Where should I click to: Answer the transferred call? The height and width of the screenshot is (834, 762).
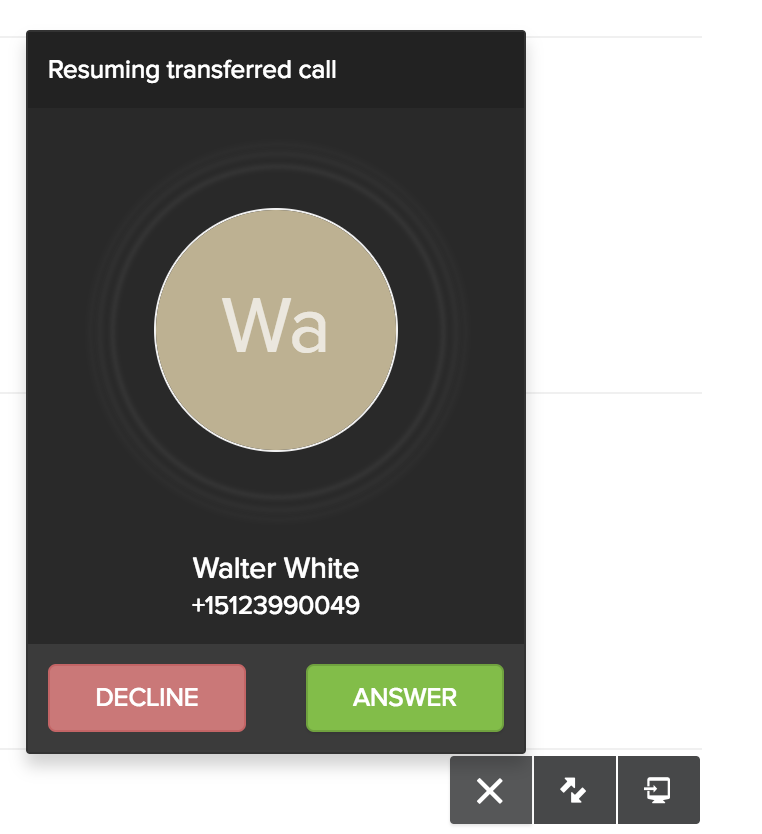[x=404, y=698]
